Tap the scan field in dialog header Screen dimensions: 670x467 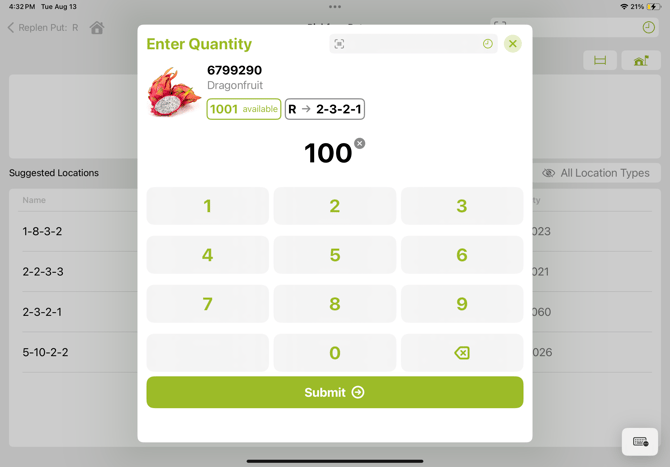click(410, 44)
